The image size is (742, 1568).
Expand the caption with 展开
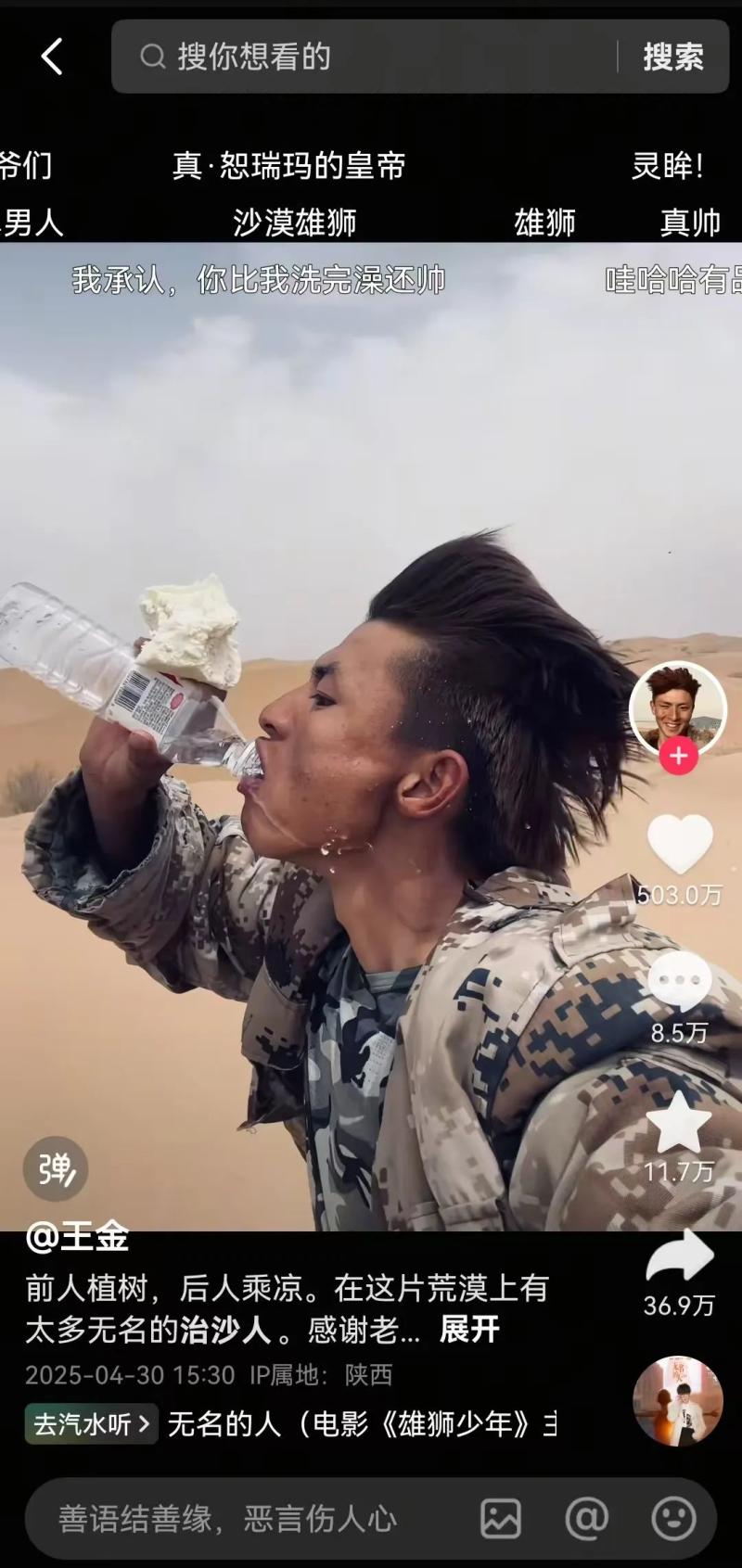tap(469, 1330)
